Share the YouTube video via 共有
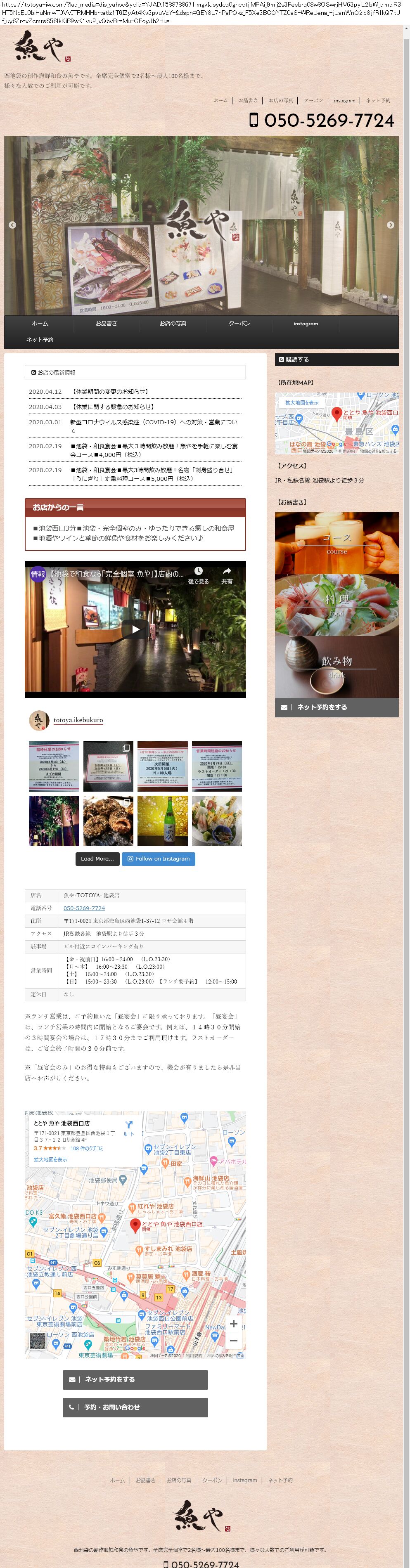The image size is (410, 1568). coord(227,575)
